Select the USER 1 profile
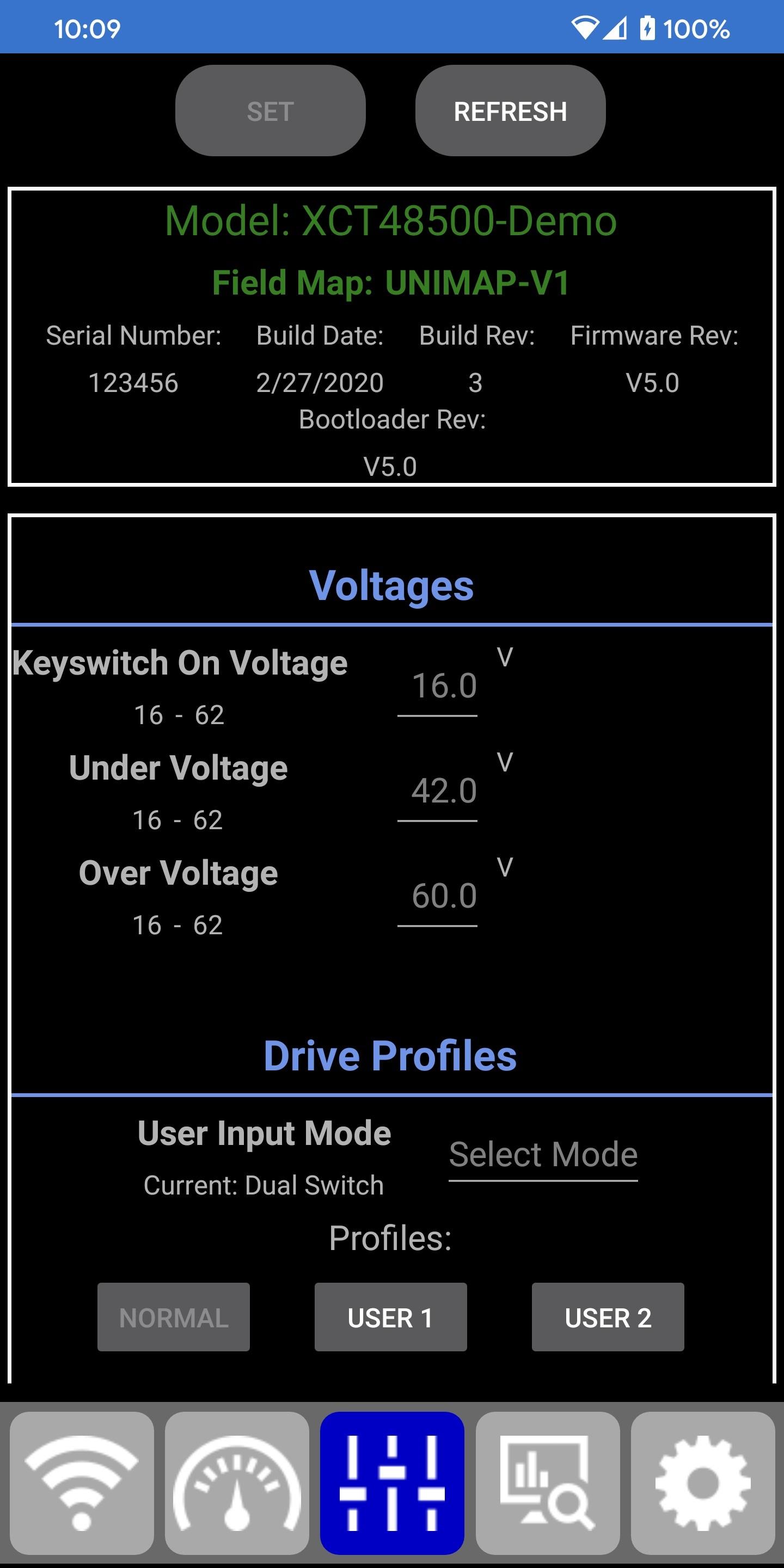Viewport: 784px width, 1568px height. pyautogui.click(x=390, y=1317)
